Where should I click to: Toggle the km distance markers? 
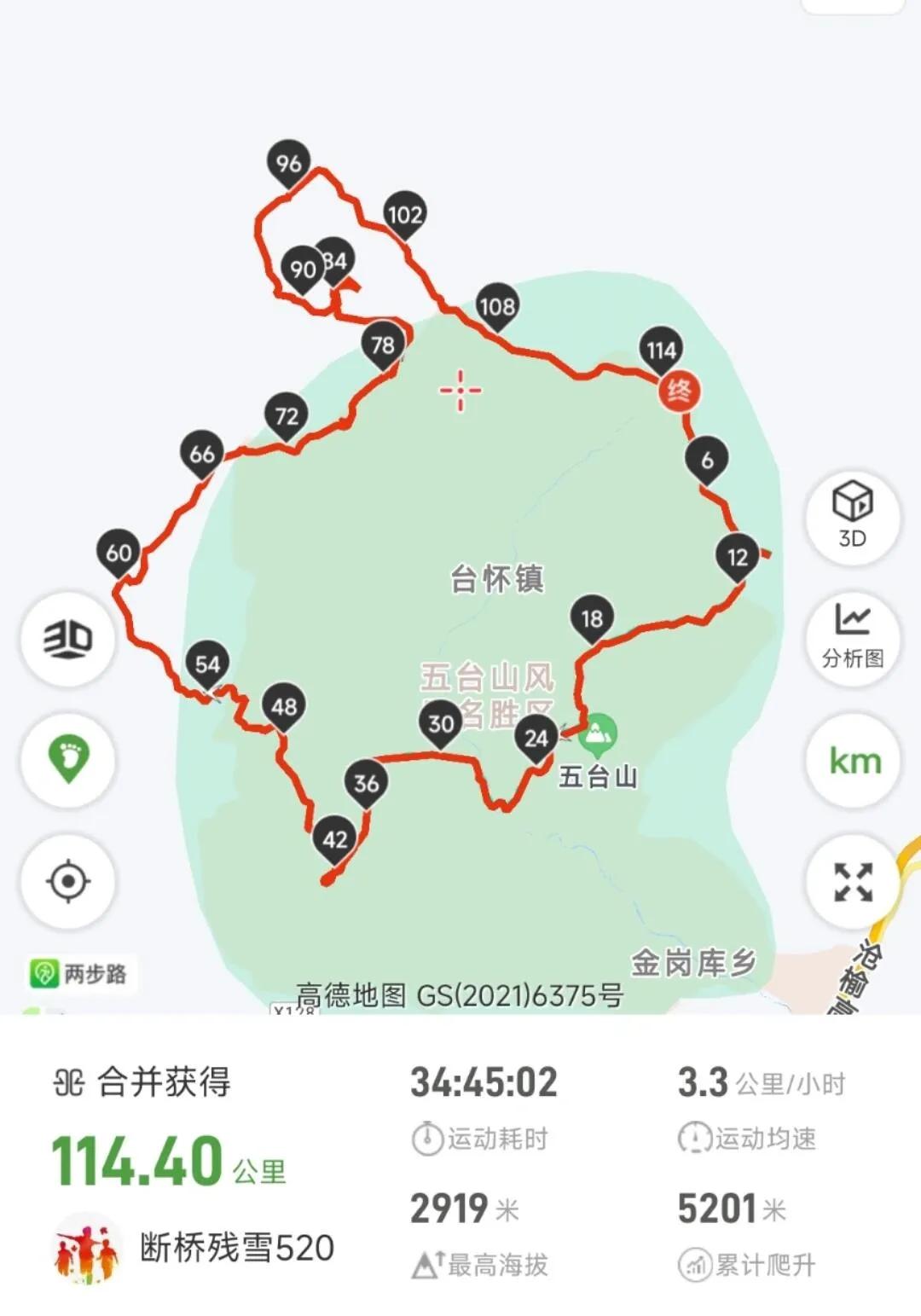coord(854,760)
